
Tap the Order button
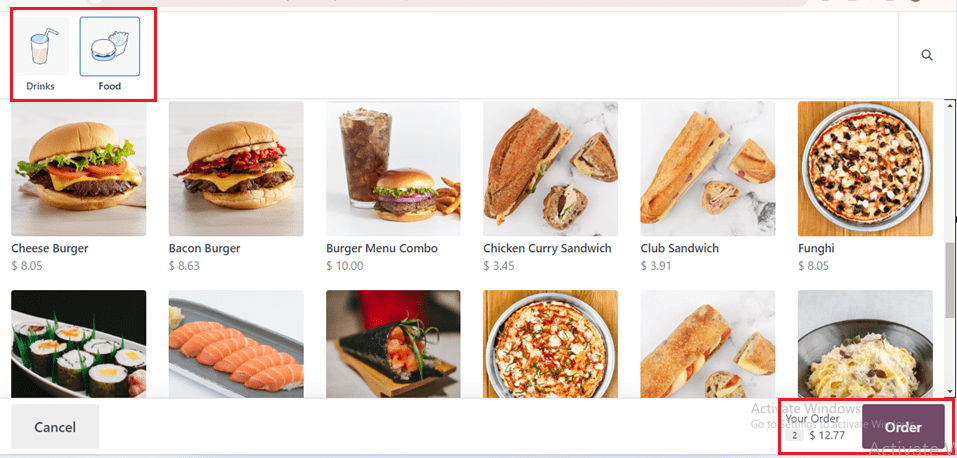point(903,427)
